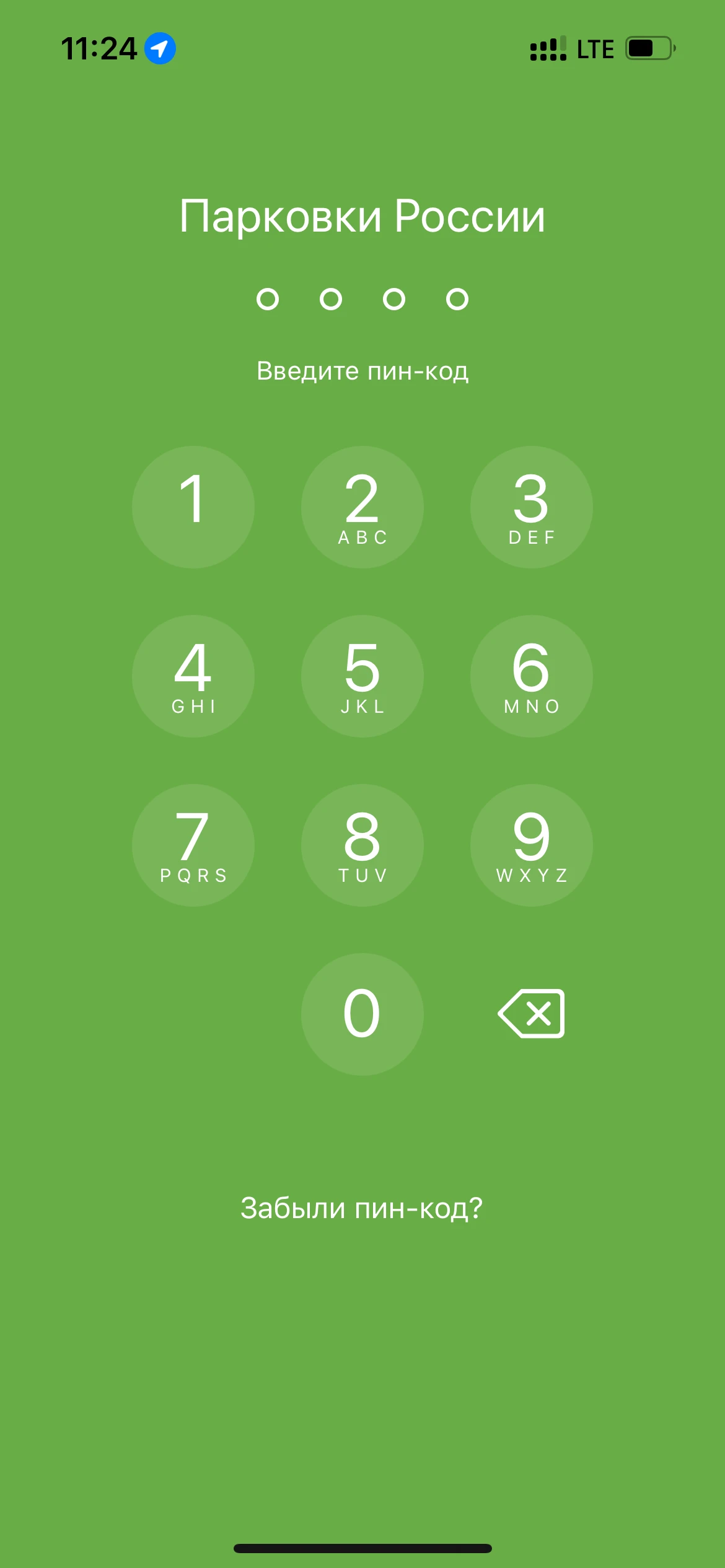
Task: Delete the last entered PIN digit
Action: point(531,1014)
